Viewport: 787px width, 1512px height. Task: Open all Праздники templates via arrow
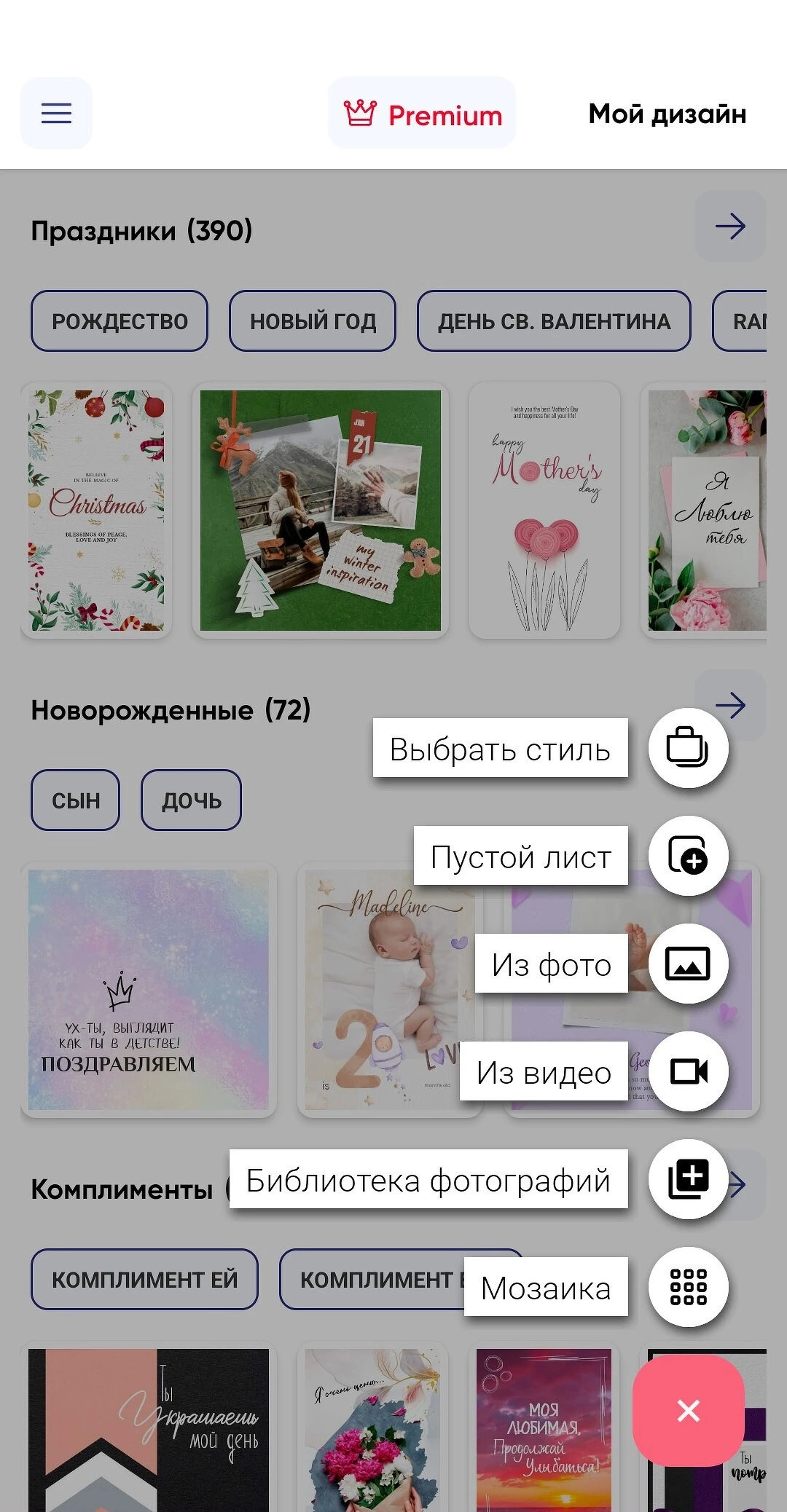729,227
